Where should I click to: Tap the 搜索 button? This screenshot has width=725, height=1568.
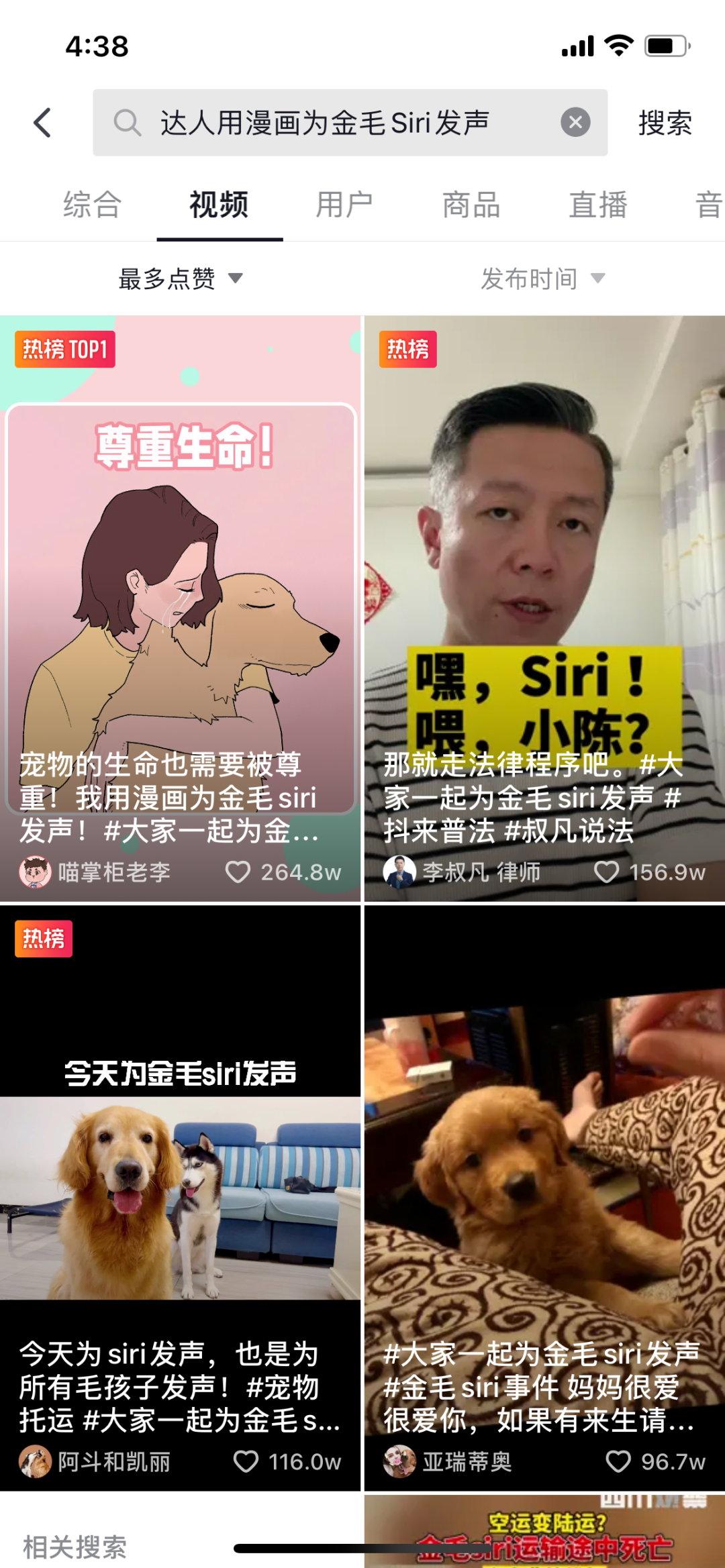664,123
